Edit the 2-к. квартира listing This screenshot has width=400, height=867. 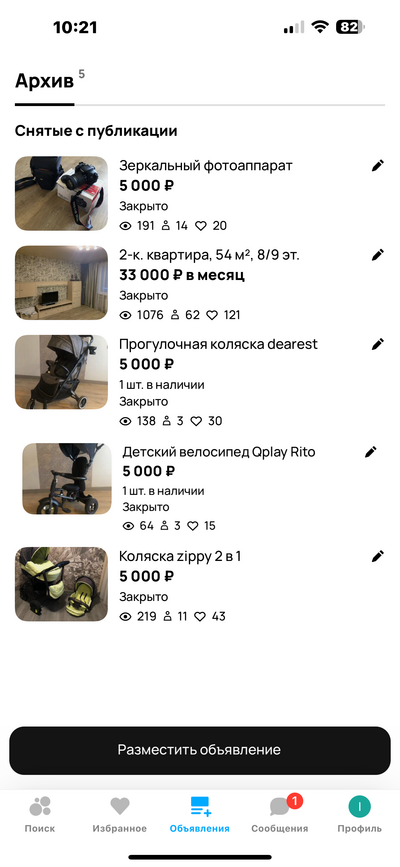377,255
